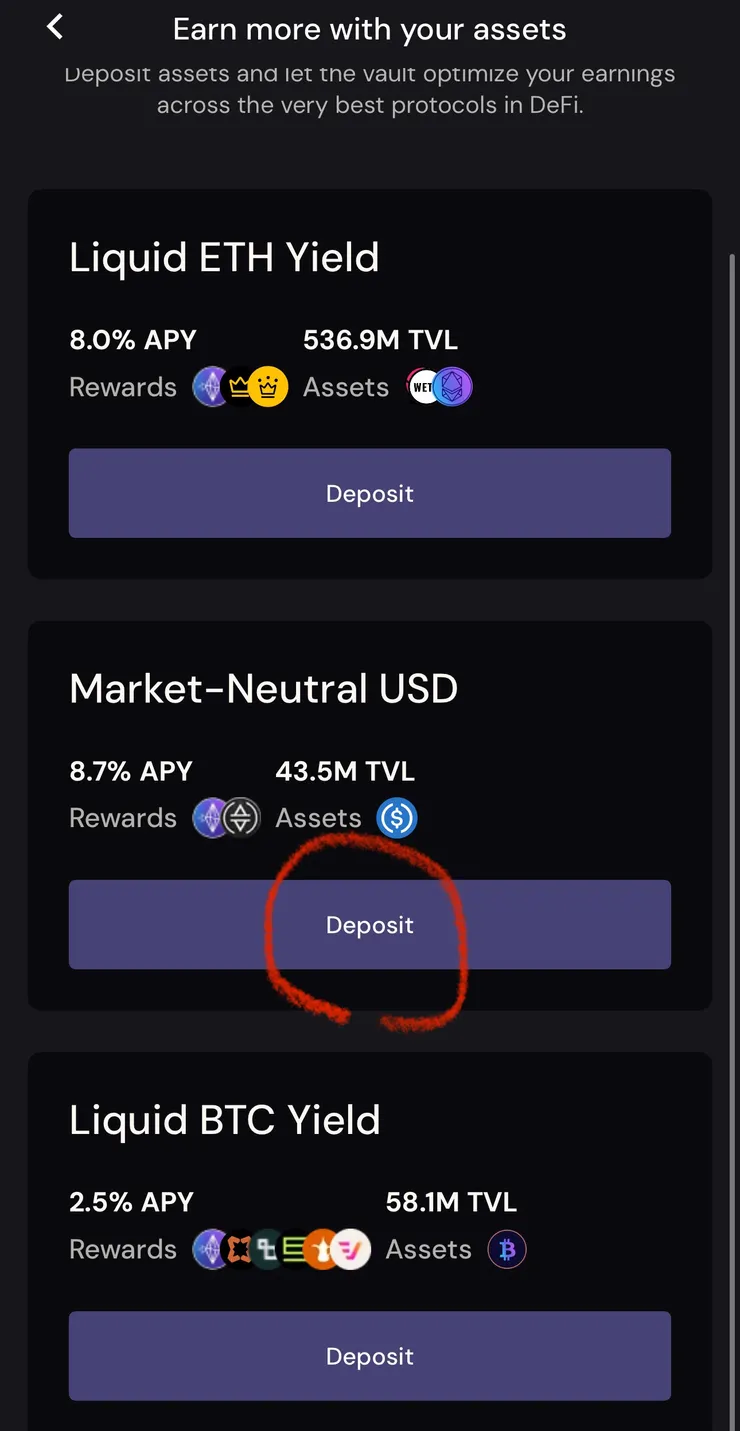Deposit into Liquid BTC Yield vault
The height and width of the screenshot is (1431, 740).
(370, 1356)
